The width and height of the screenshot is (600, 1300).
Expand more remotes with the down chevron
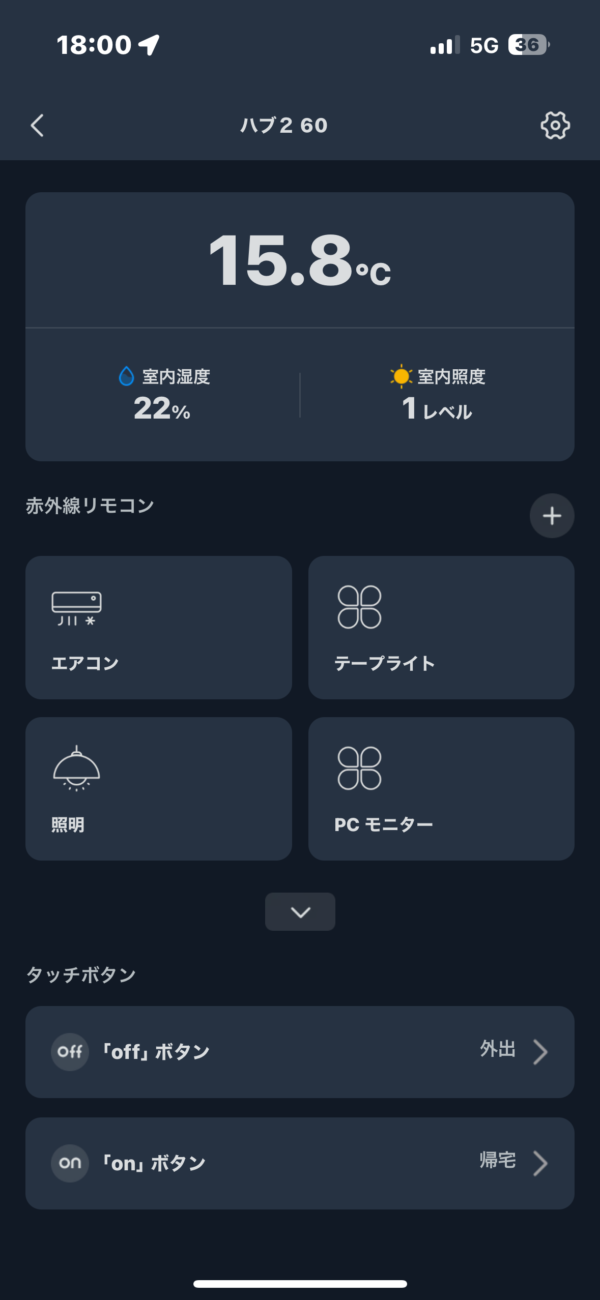tap(300, 912)
